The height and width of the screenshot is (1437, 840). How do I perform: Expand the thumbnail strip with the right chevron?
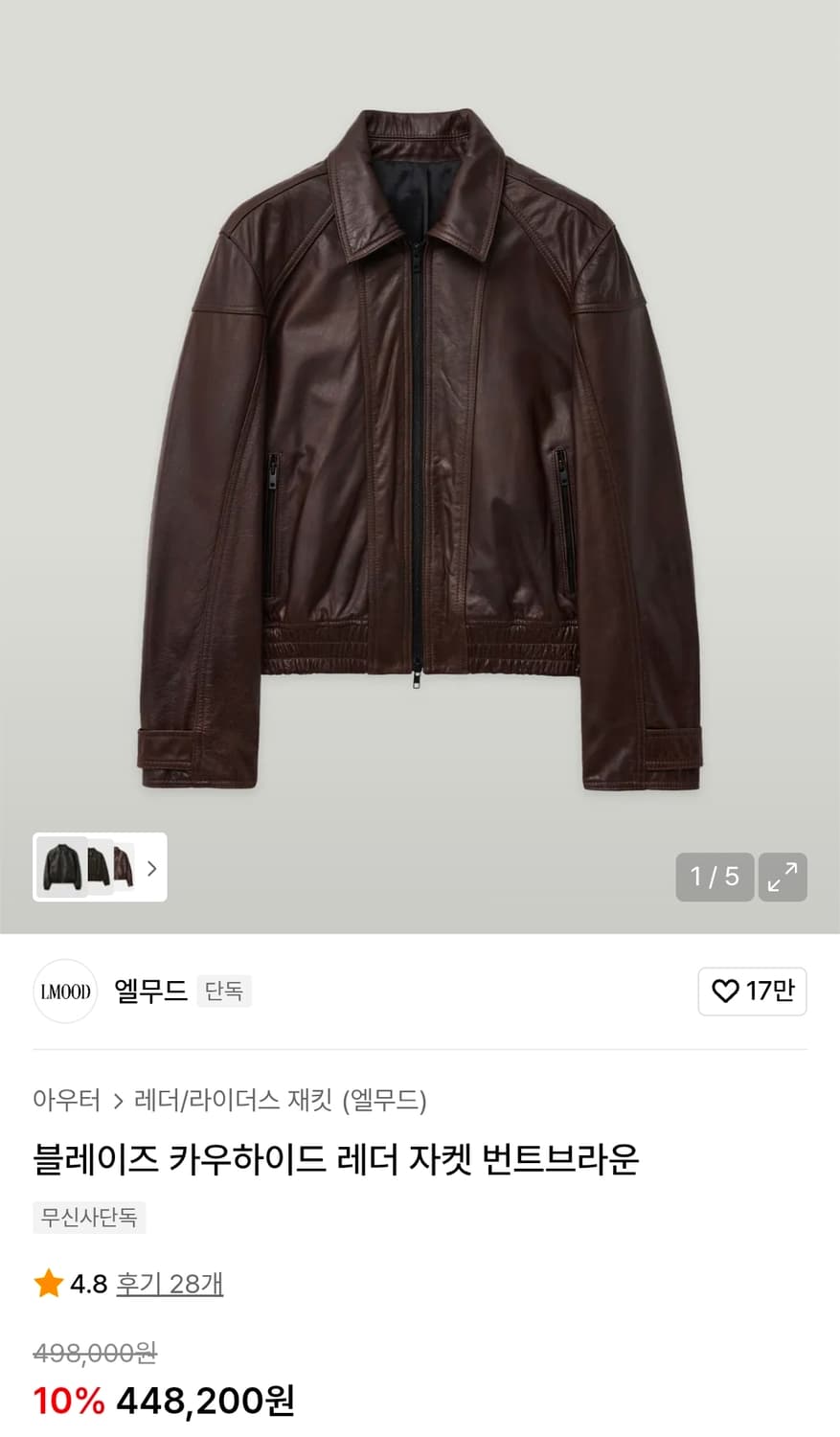(151, 868)
